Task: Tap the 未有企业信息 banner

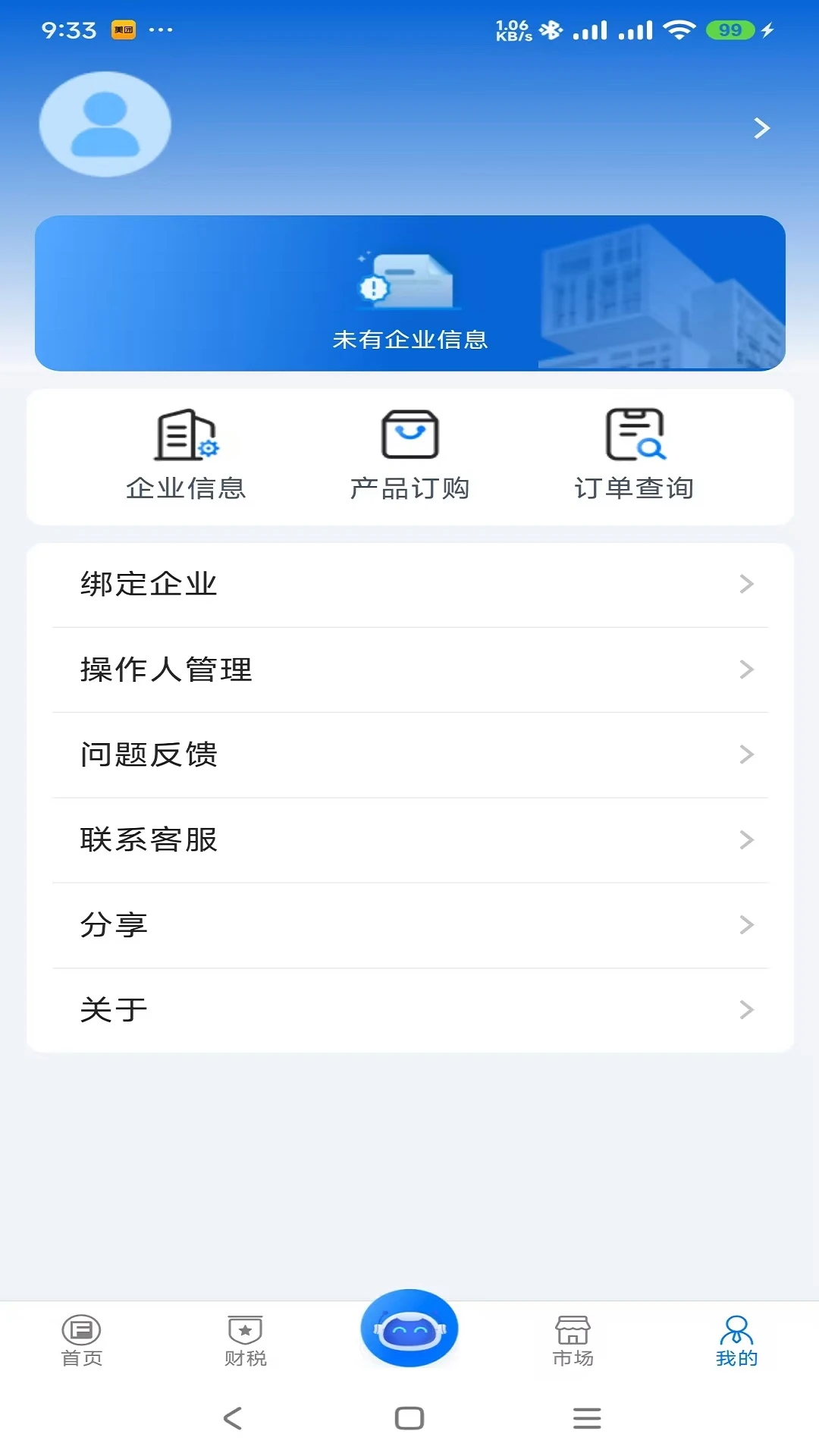Action: (x=409, y=293)
